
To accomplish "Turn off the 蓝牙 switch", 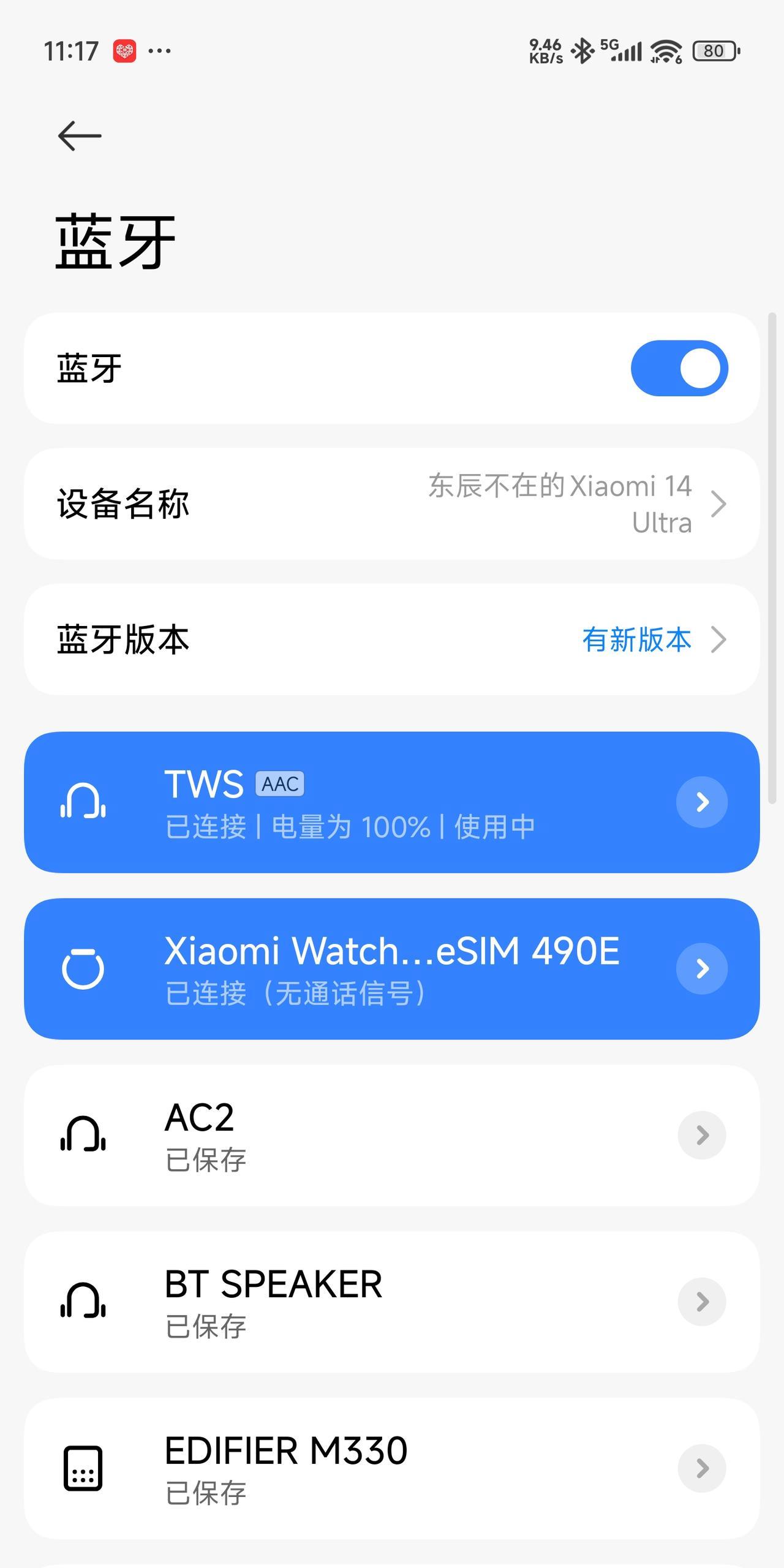I will tap(679, 368).
